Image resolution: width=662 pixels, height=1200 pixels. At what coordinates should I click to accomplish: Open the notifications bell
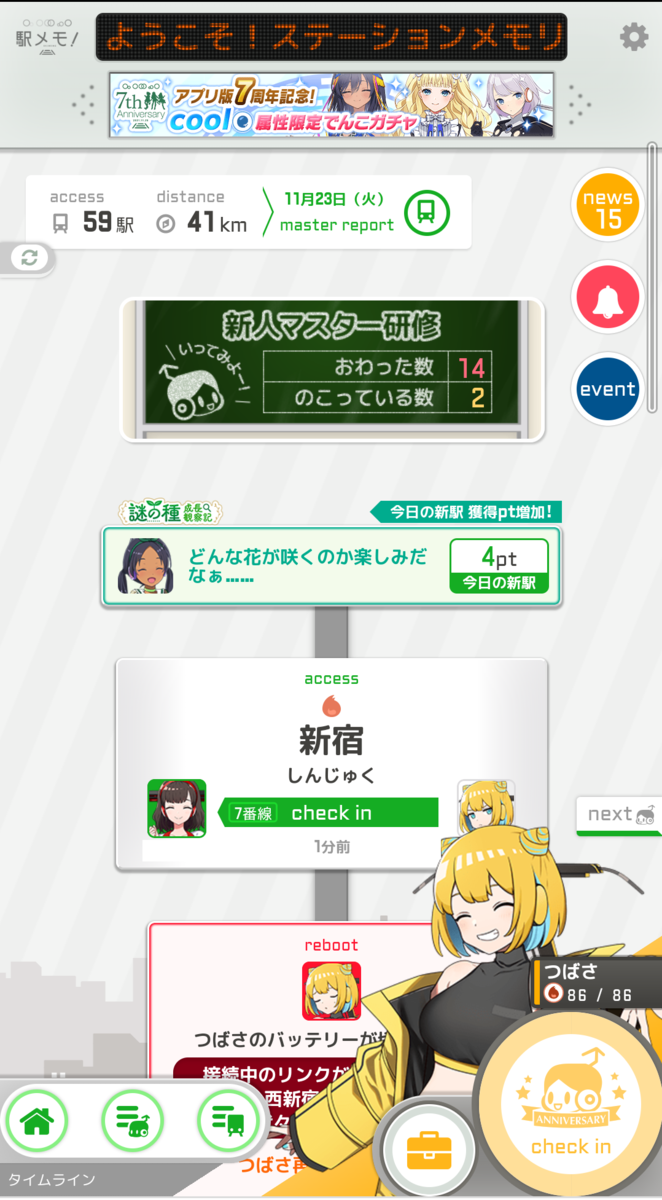click(x=608, y=298)
